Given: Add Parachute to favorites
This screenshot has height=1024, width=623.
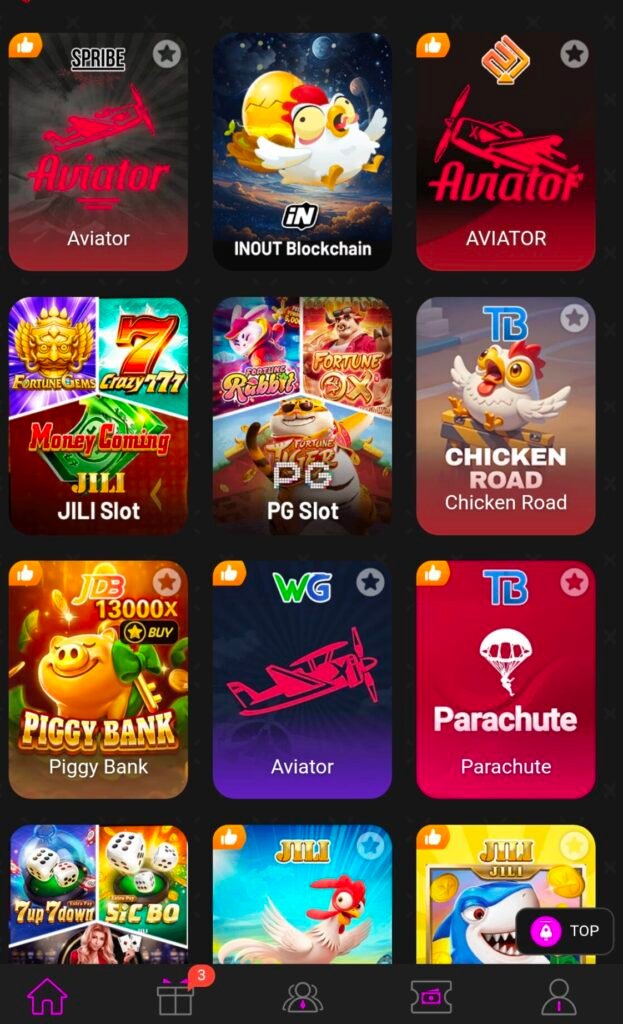Looking at the screenshot, I should (574, 582).
